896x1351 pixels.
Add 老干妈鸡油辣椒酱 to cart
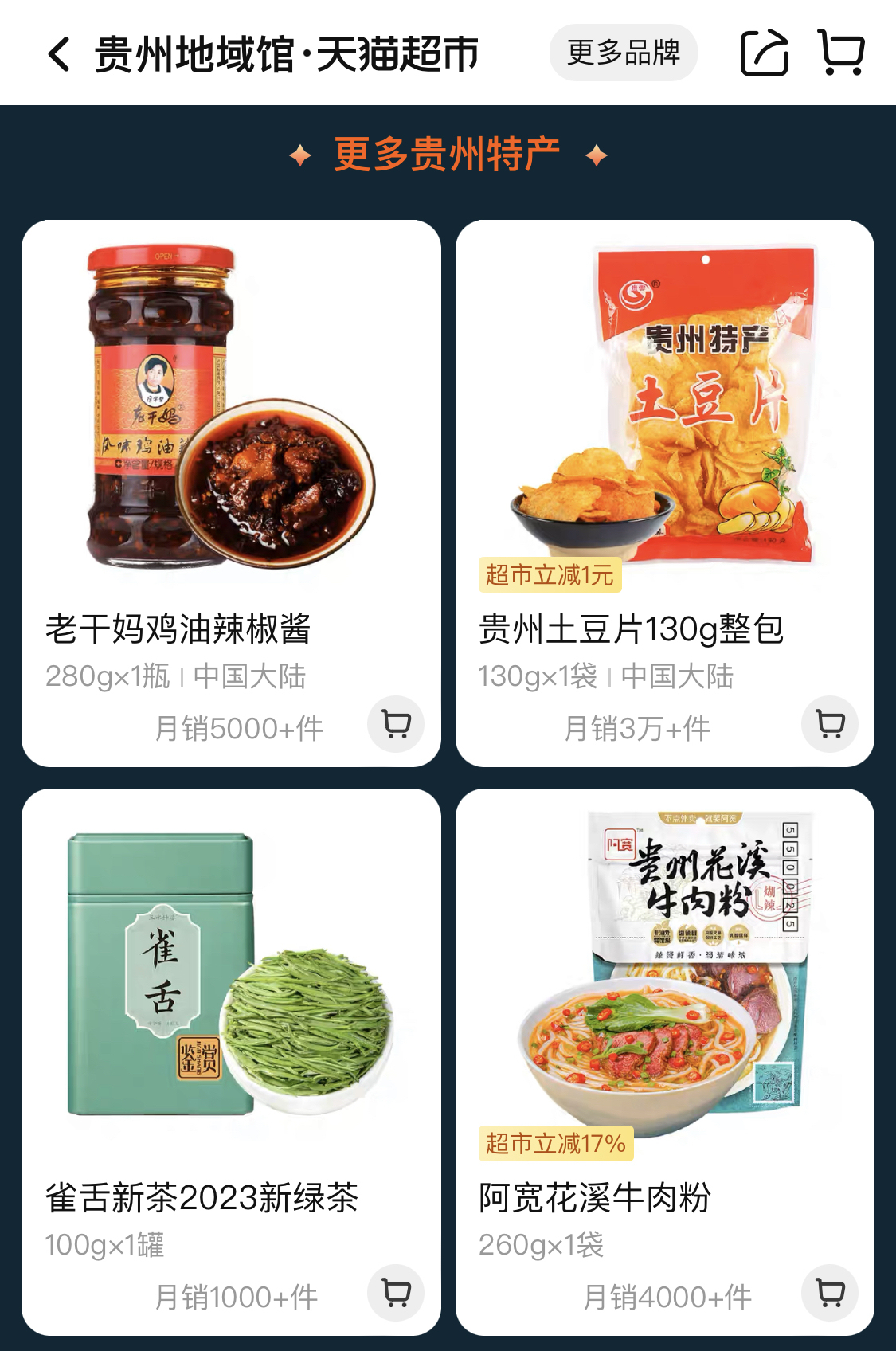pos(396,724)
